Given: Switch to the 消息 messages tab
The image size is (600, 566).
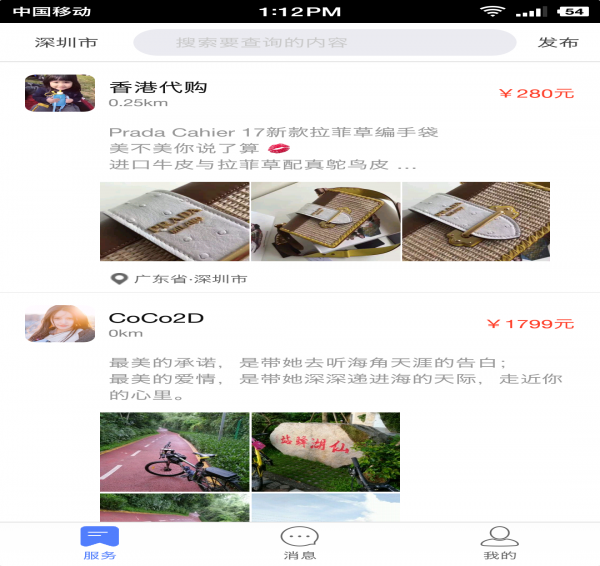Looking at the screenshot, I should coord(300,543).
